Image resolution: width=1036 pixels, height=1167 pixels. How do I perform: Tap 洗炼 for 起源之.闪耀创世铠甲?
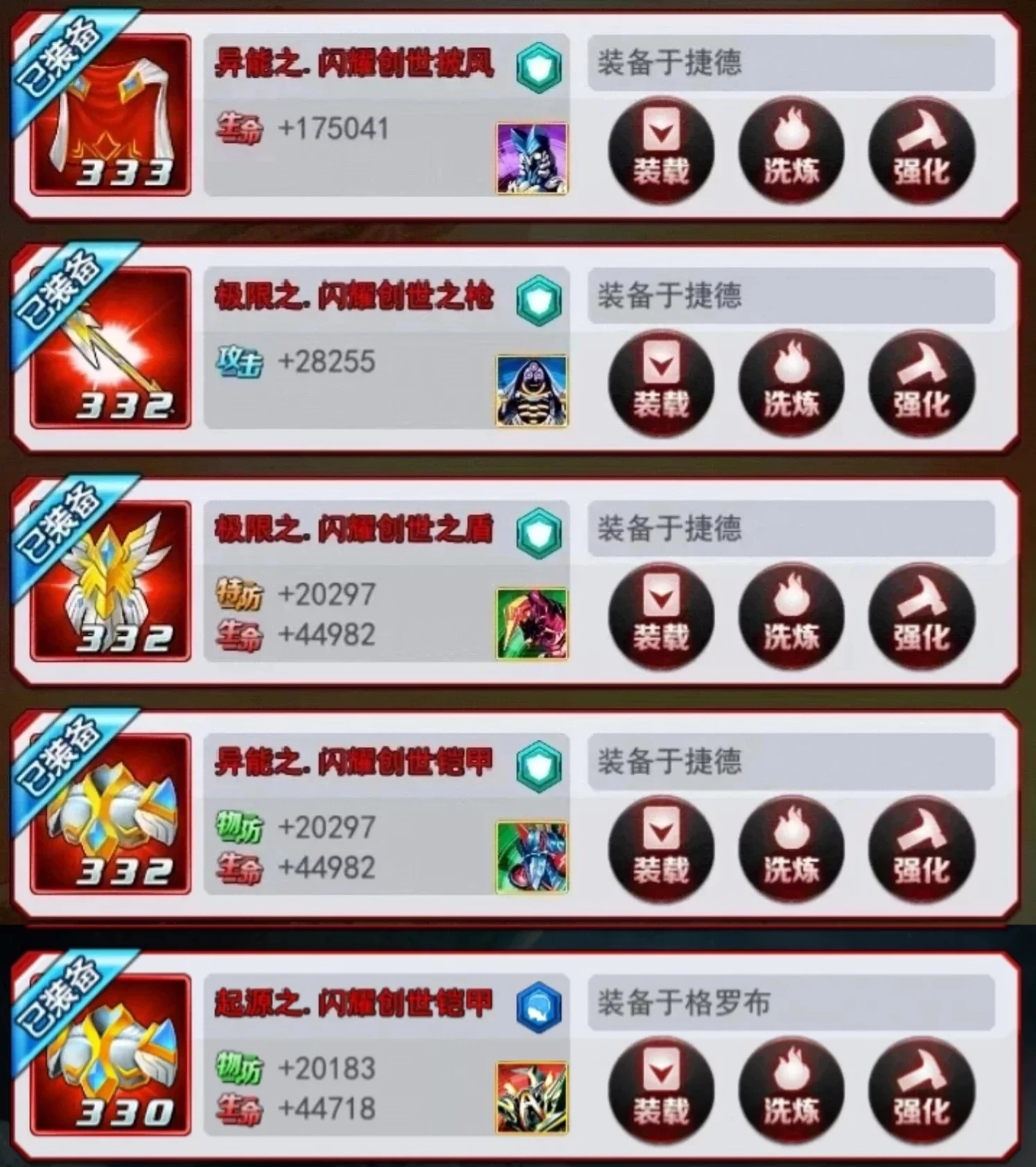[791, 1091]
